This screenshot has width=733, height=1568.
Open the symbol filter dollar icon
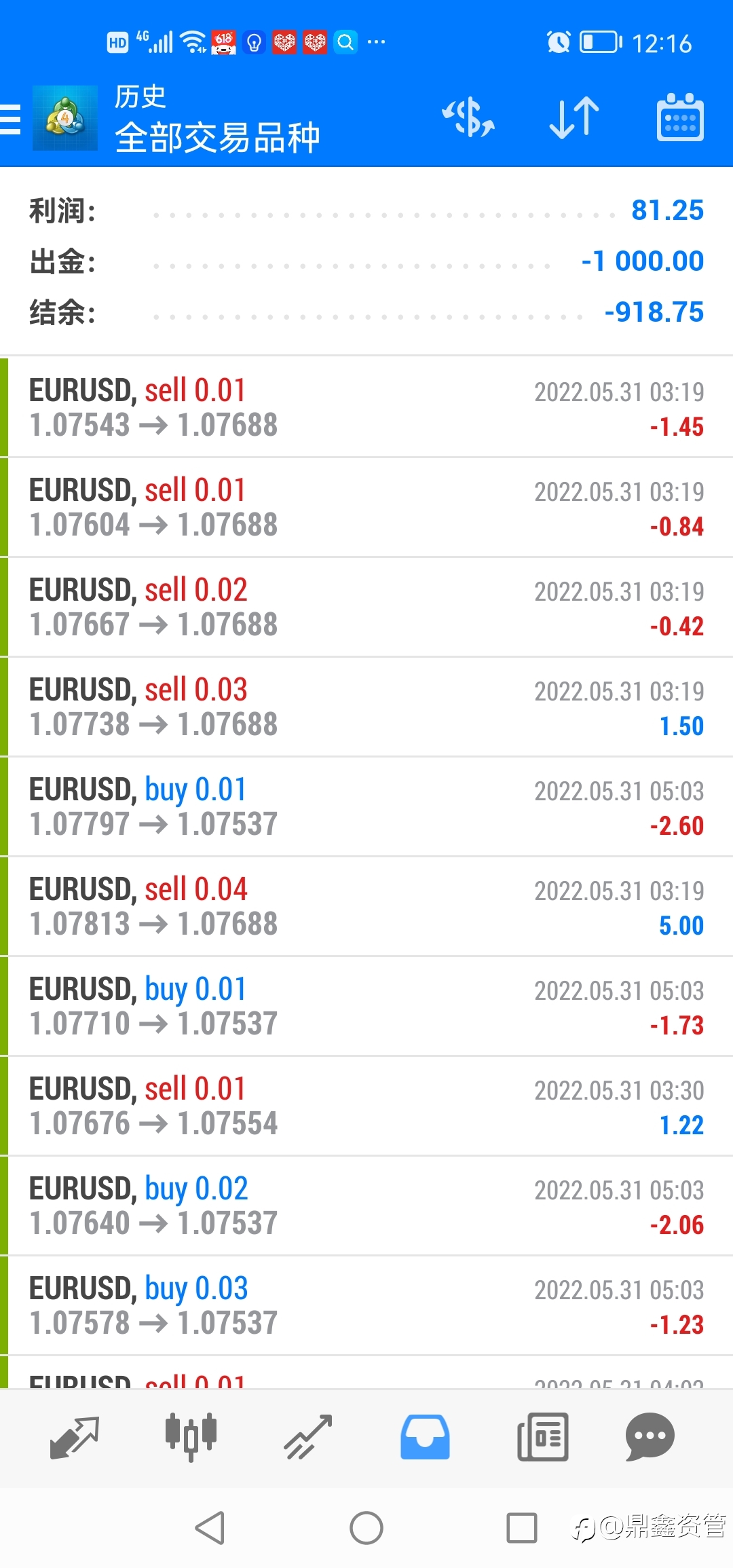(468, 117)
